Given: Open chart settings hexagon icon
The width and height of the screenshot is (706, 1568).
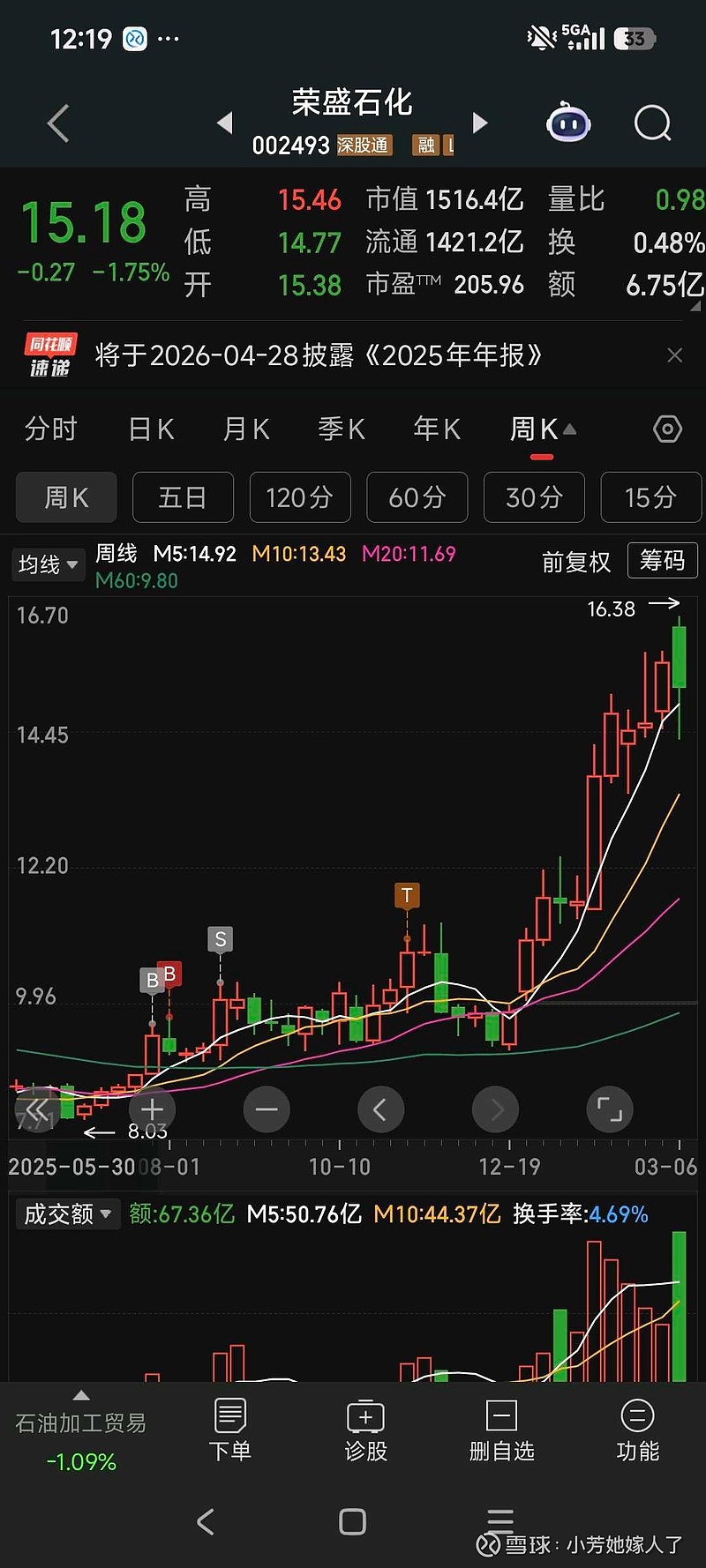Looking at the screenshot, I should click(667, 429).
